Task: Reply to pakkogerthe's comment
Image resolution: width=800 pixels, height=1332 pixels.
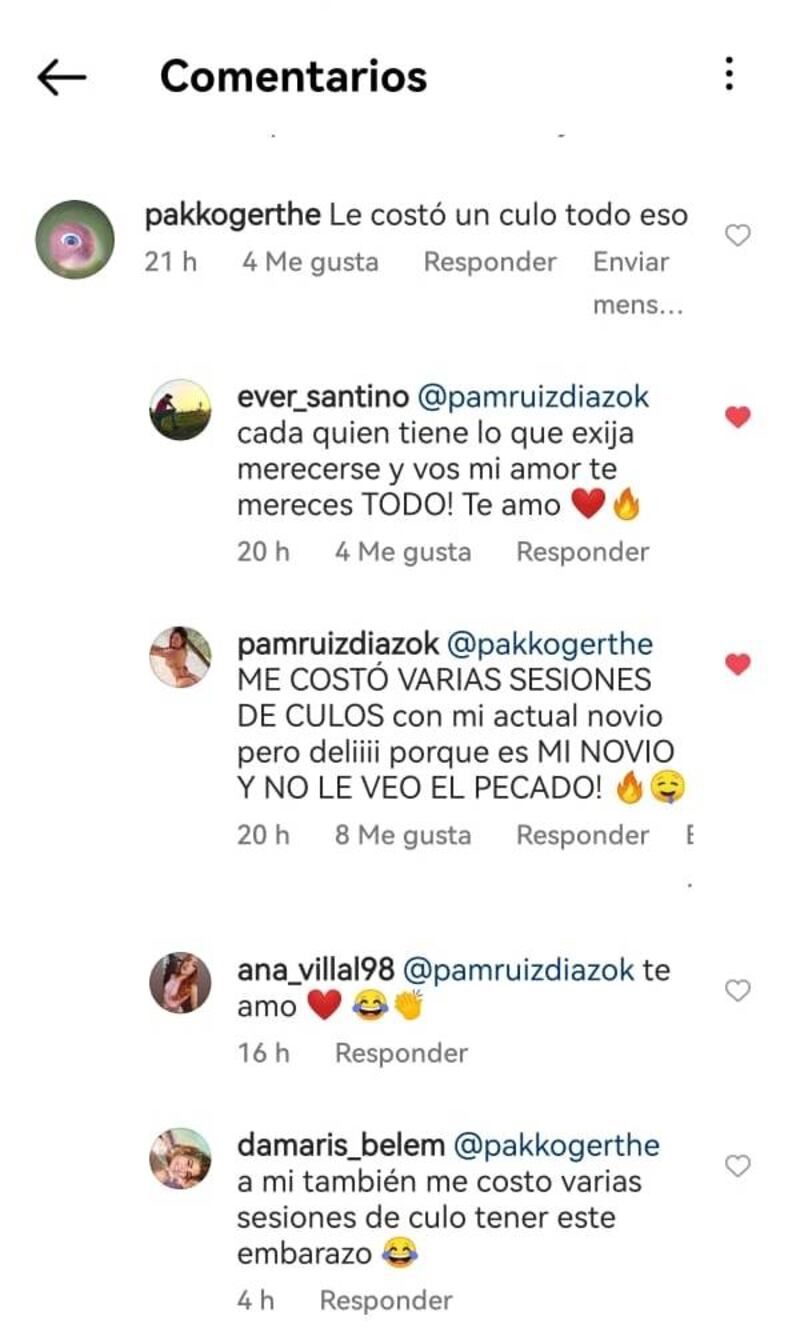Action: coord(489,262)
